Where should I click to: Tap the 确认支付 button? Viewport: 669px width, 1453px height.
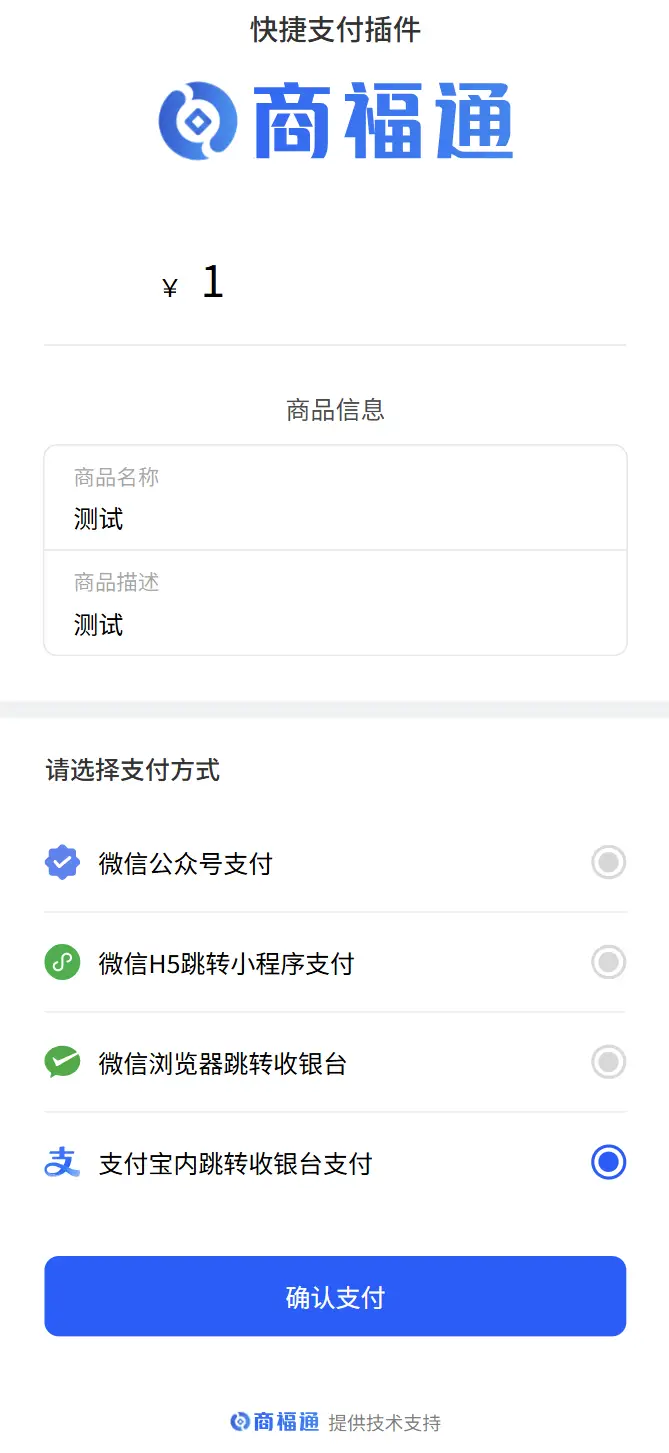335,1296
